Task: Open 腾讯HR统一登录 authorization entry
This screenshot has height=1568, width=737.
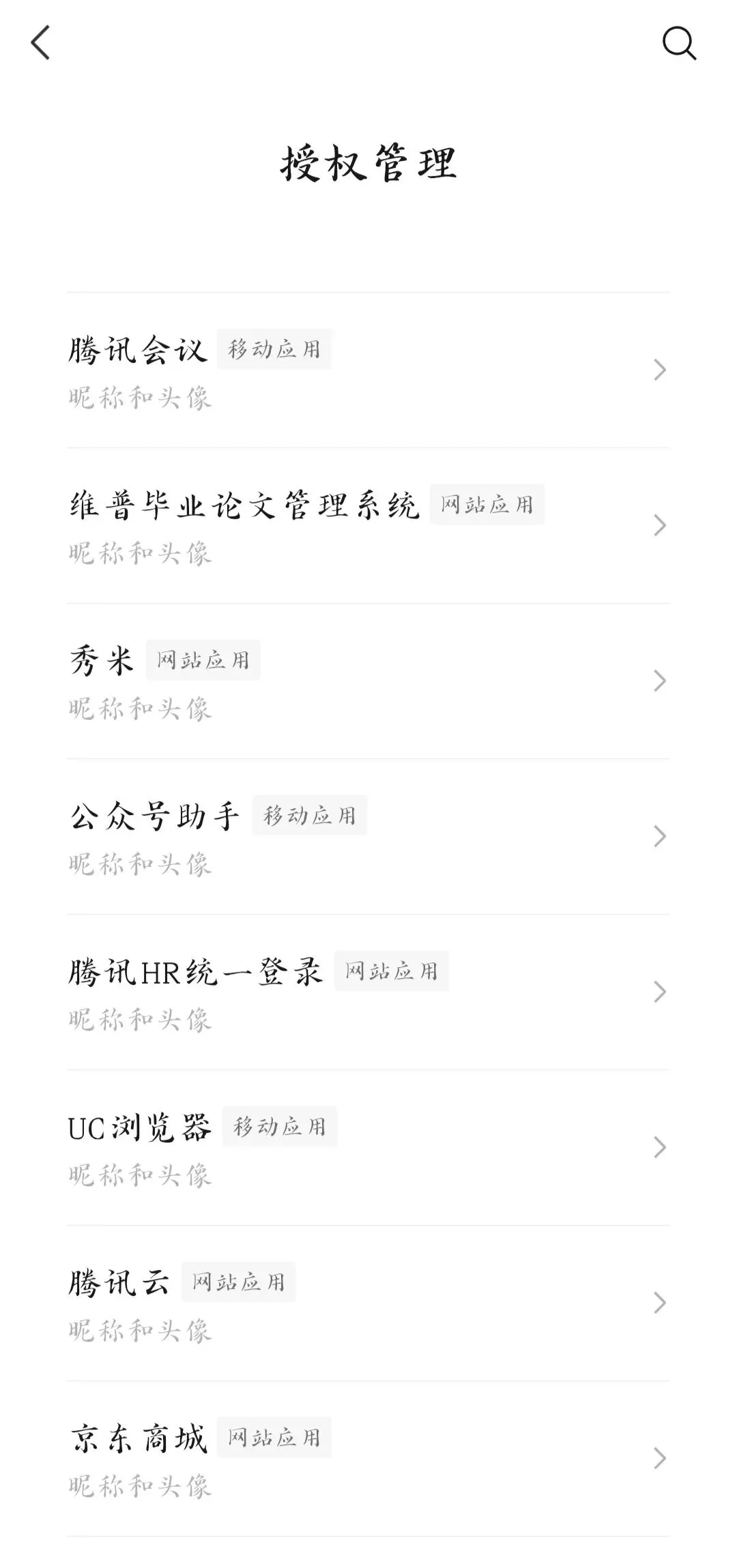Action: coord(369,992)
